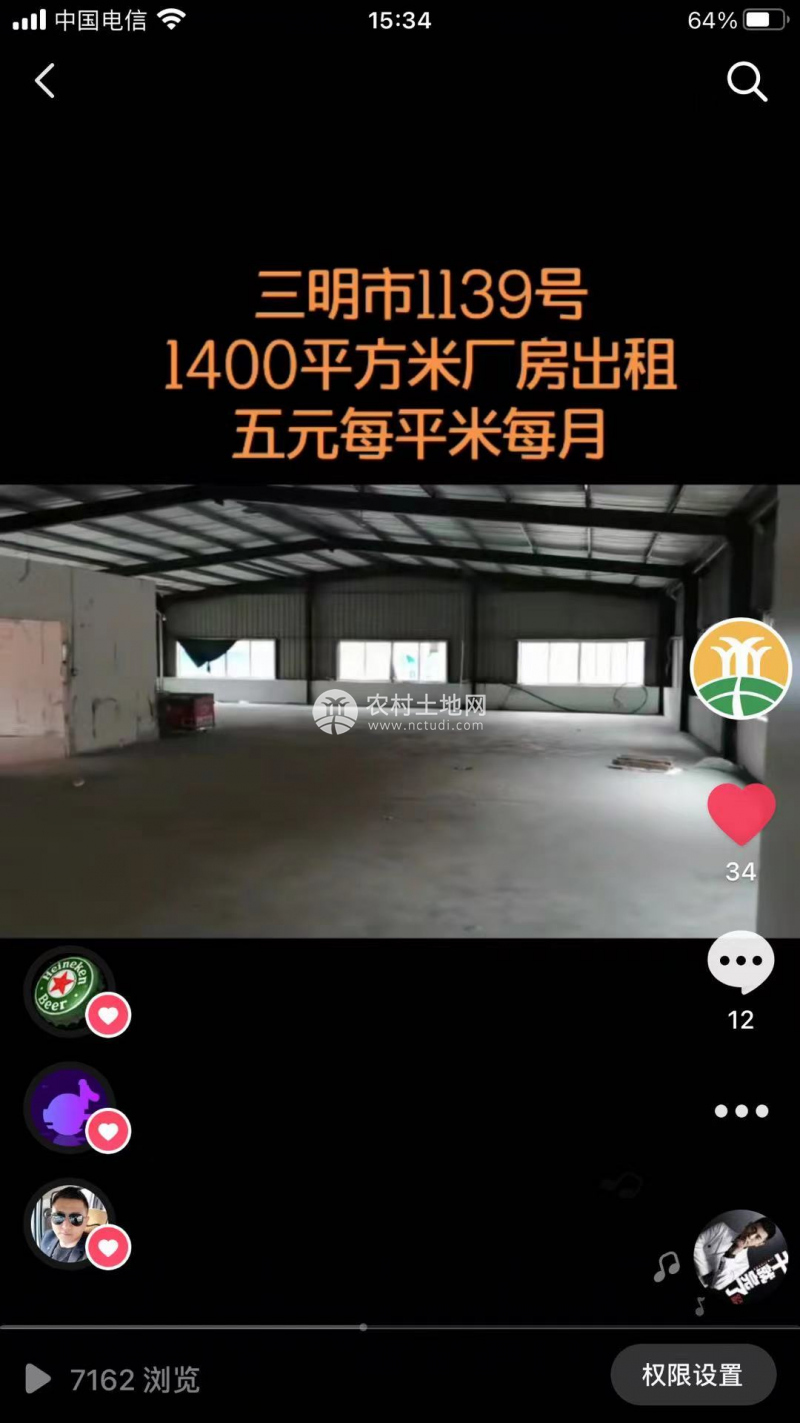Open the video author's round avatar
800x1423 pixels.
pos(740,668)
